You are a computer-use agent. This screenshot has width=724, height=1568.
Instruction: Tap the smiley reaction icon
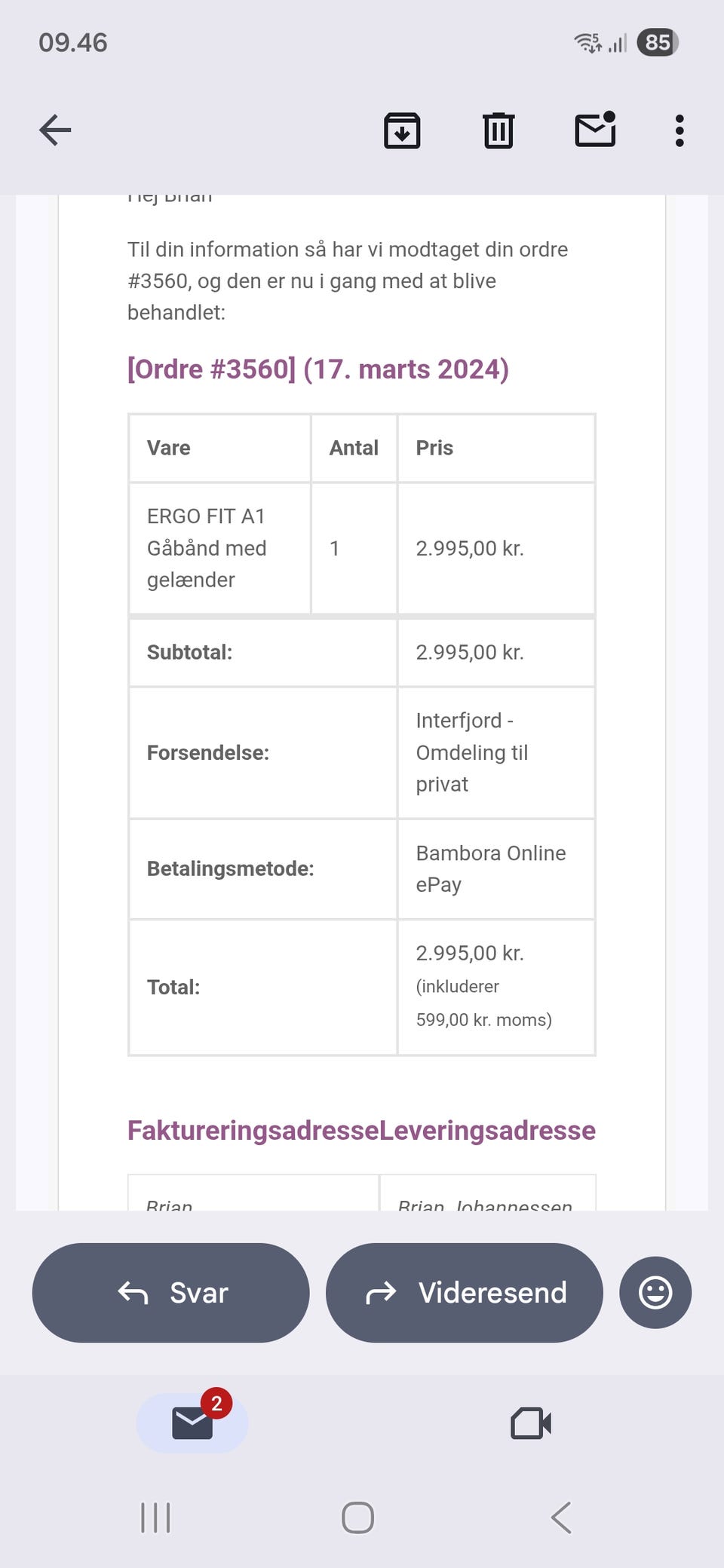[655, 1292]
